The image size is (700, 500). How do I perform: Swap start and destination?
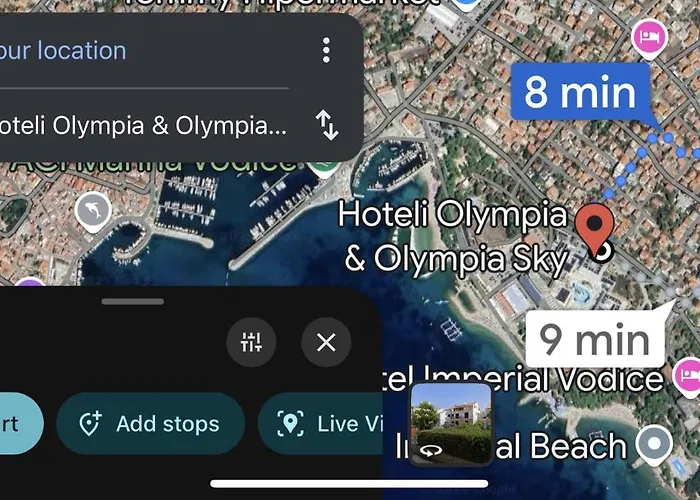click(x=327, y=125)
